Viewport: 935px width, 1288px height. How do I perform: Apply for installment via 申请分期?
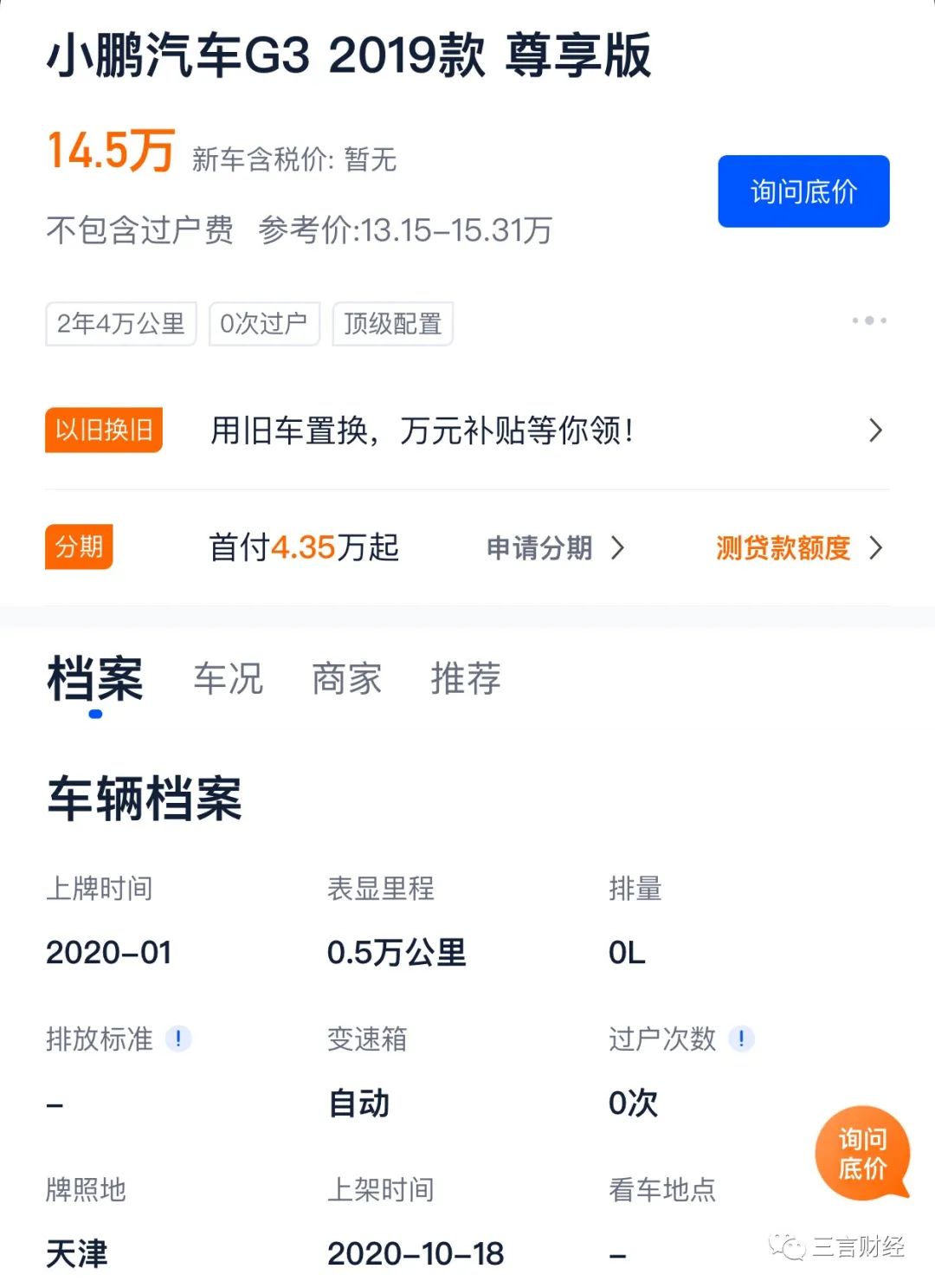coord(554,547)
